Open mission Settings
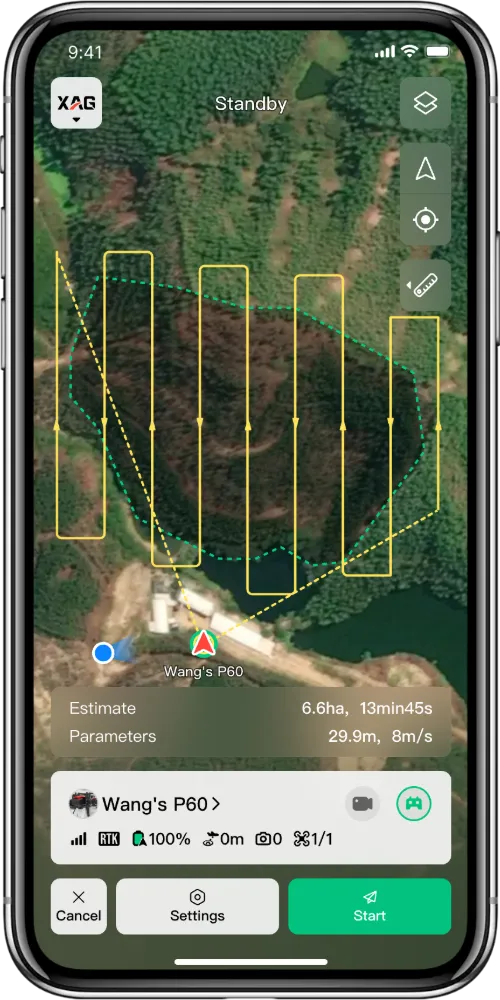The image size is (500, 1000). click(x=198, y=906)
